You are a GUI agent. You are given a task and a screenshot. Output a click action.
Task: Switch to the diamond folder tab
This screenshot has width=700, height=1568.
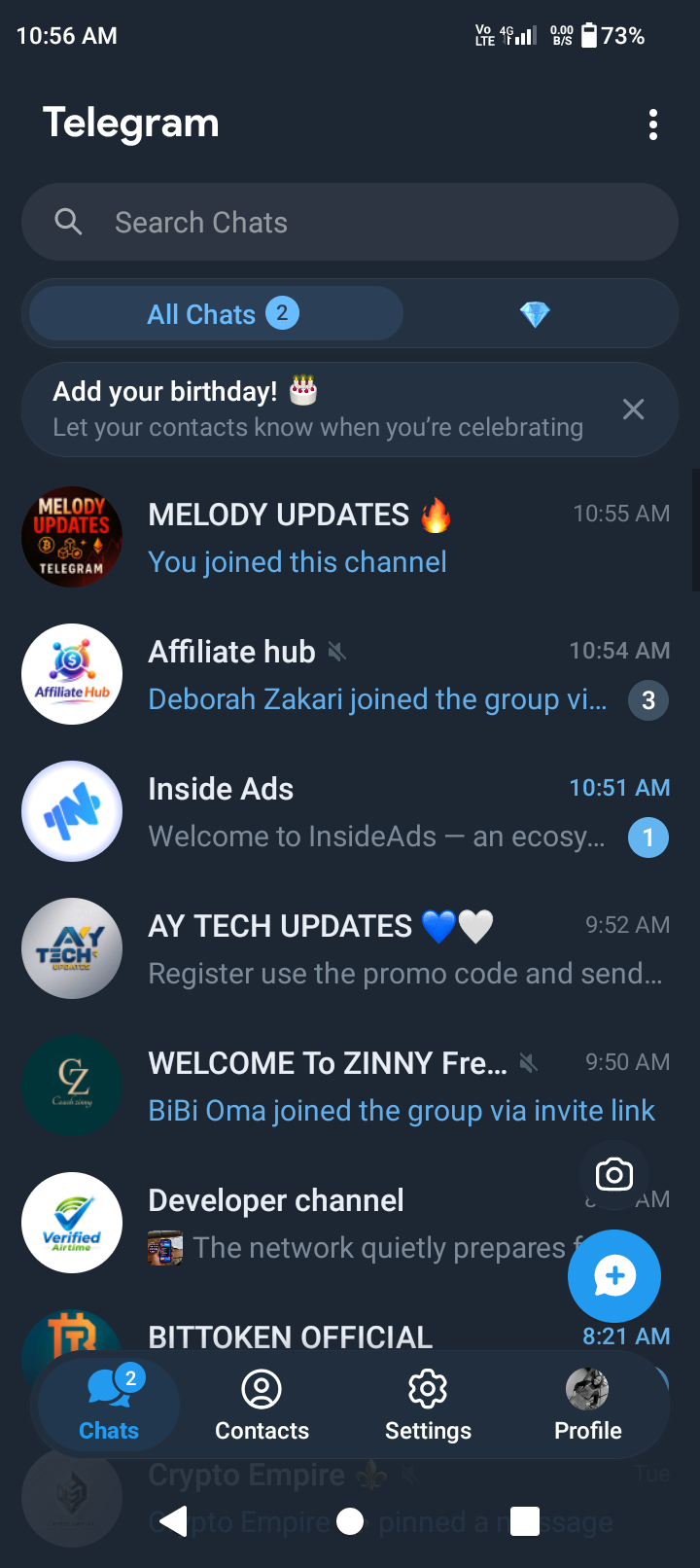[535, 314]
